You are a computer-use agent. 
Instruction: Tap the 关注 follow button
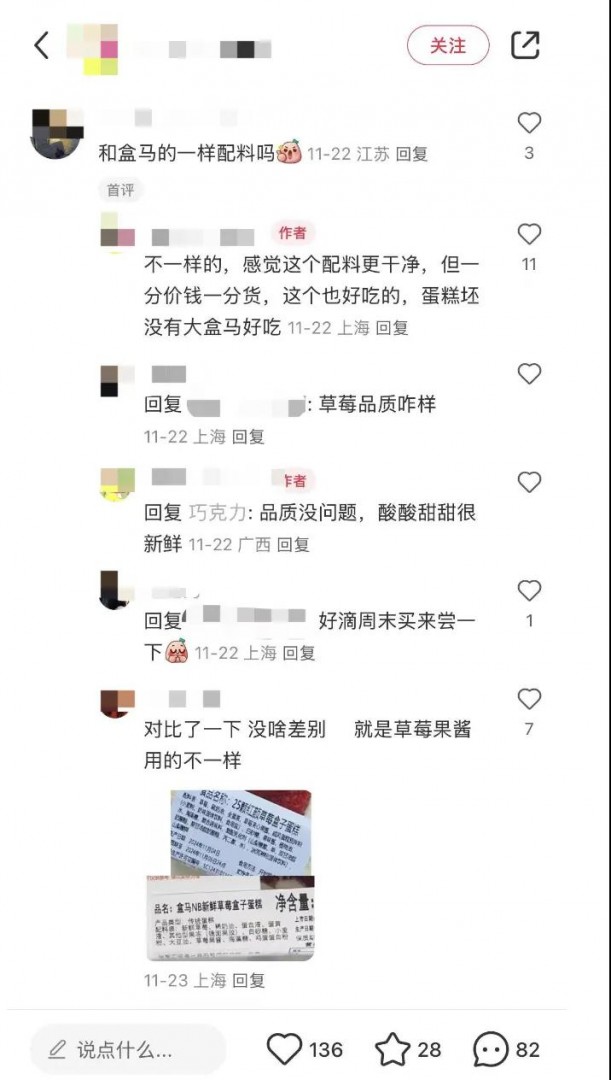tap(448, 45)
